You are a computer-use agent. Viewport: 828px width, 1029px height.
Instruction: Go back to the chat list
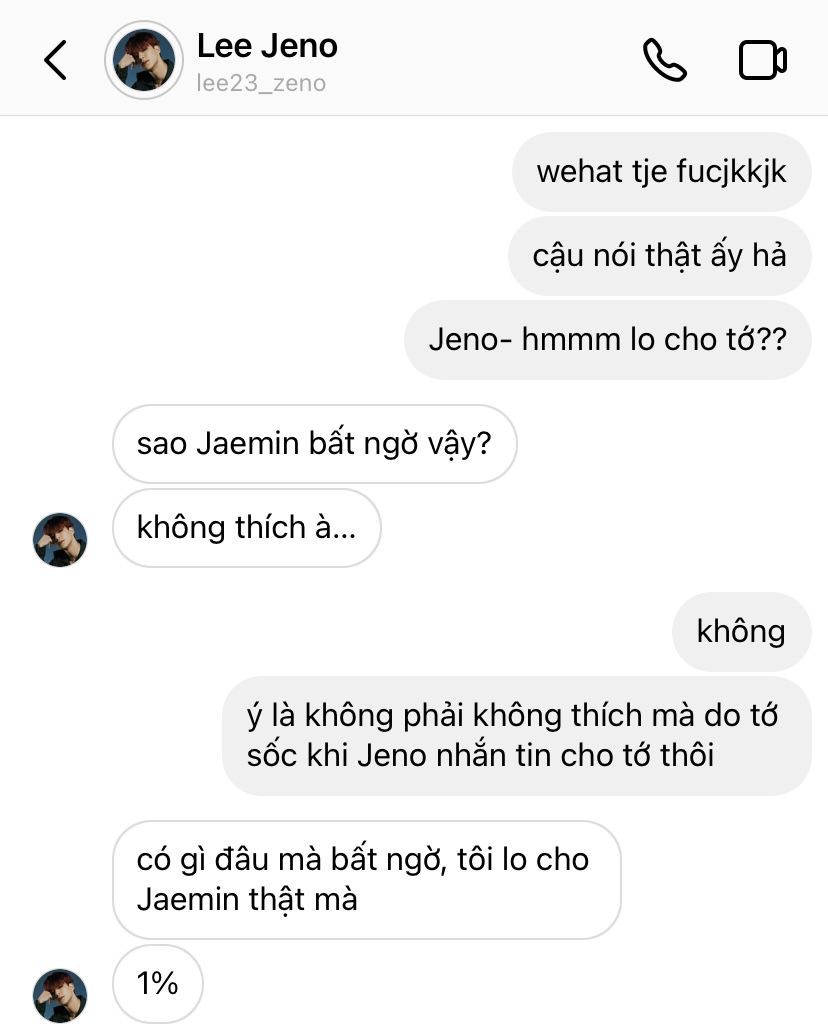click(x=56, y=60)
